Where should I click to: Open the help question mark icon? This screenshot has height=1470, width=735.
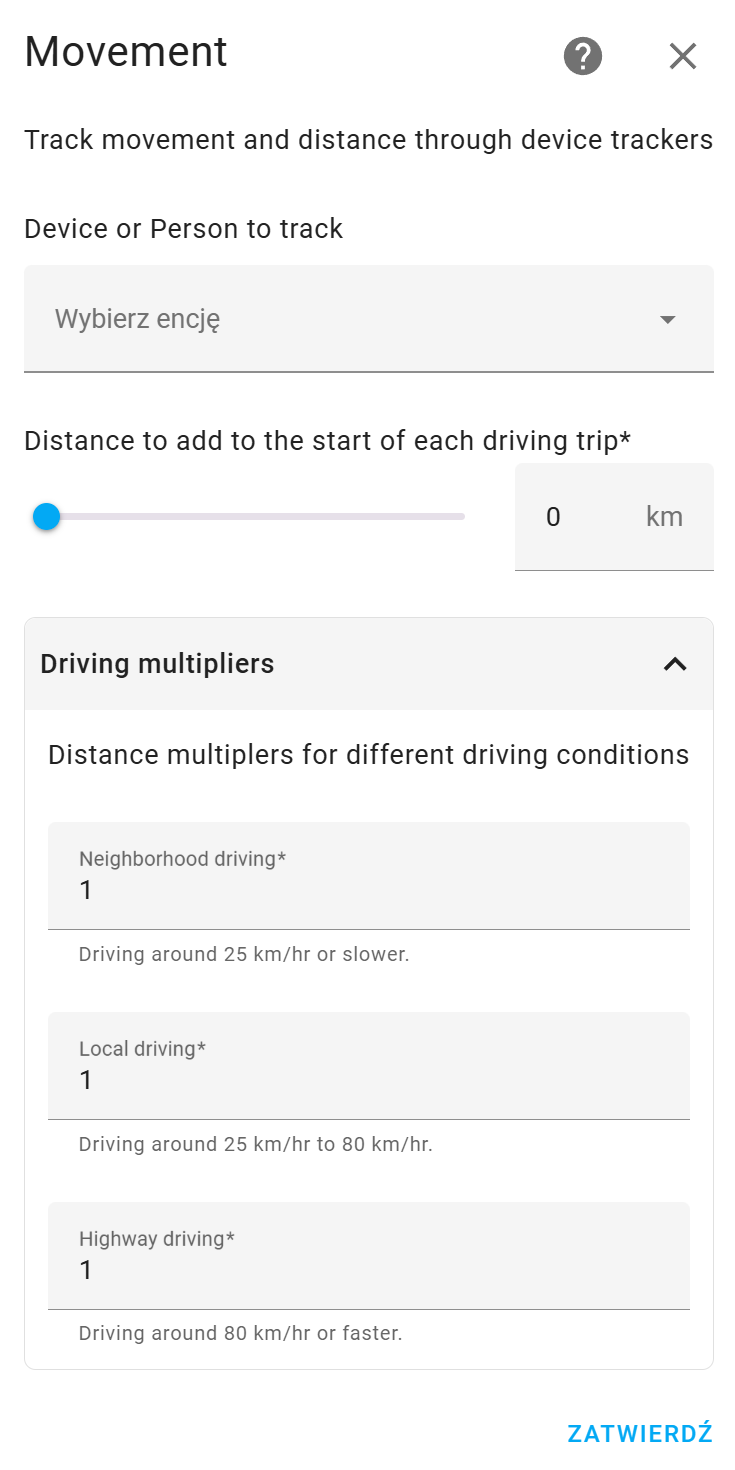pos(583,56)
